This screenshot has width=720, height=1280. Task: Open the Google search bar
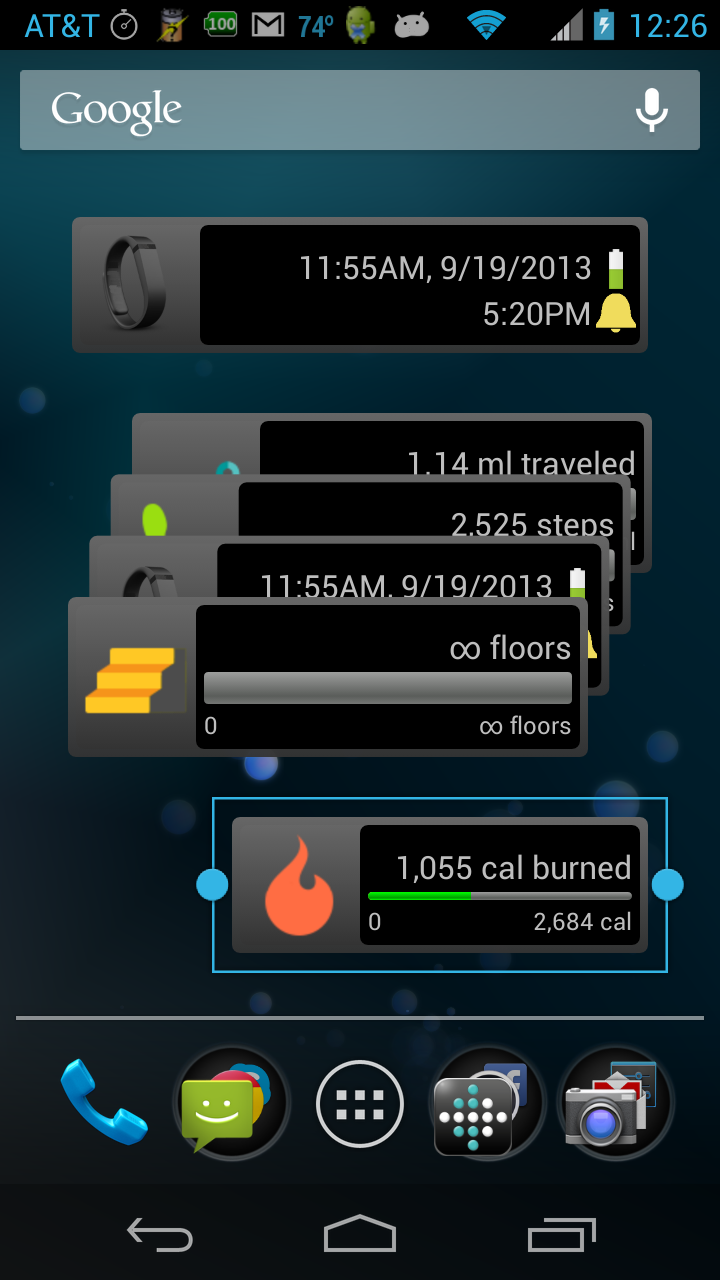pos(320,110)
